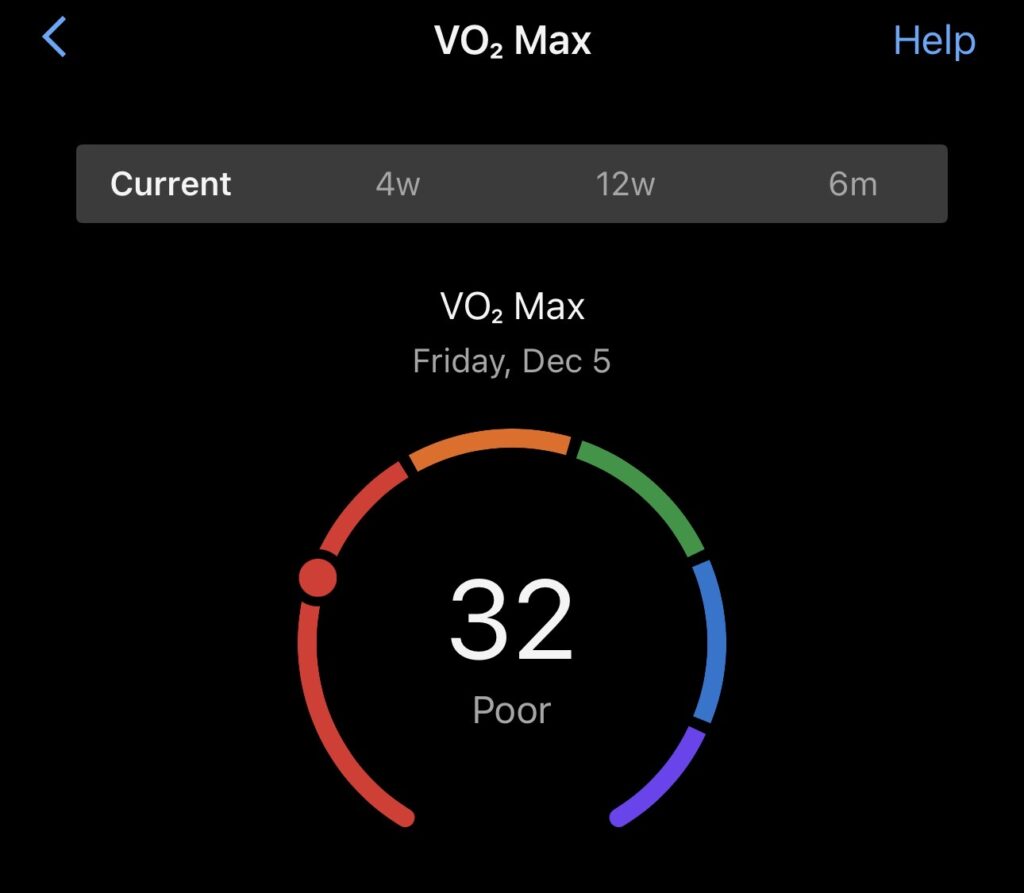Go back using the top-left arrow

54,38
